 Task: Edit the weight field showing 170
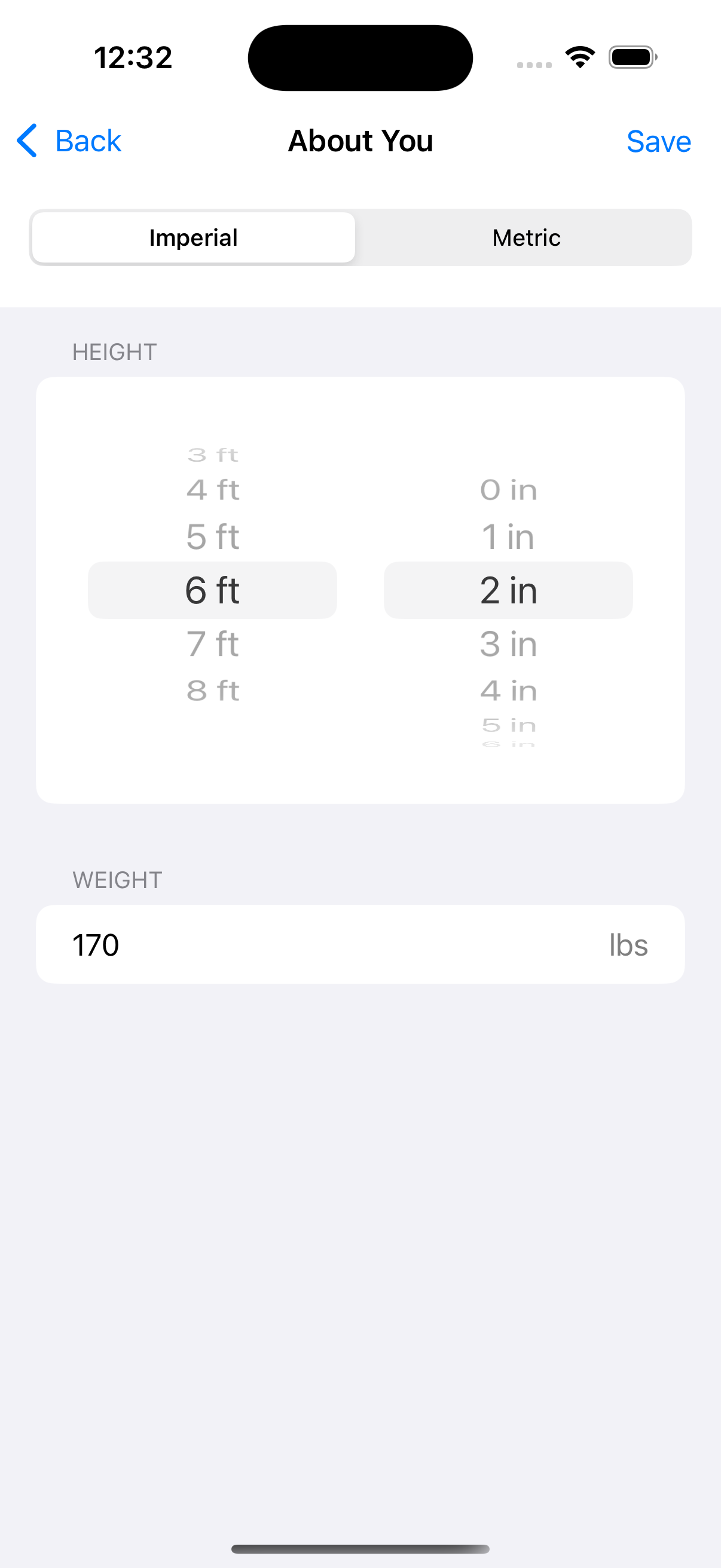pyautogui.click(x=304, y=945)
